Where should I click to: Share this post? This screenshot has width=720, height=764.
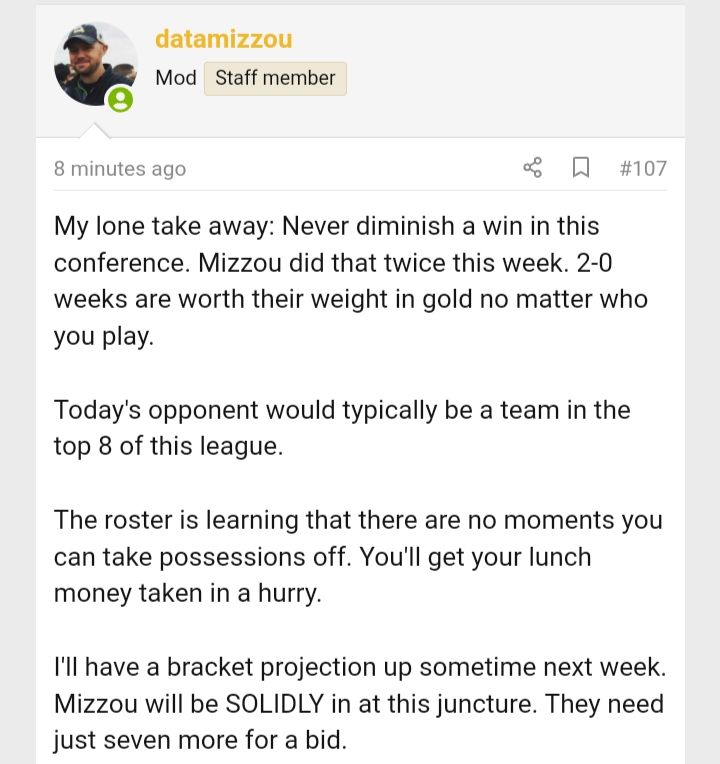pos(532,168)
